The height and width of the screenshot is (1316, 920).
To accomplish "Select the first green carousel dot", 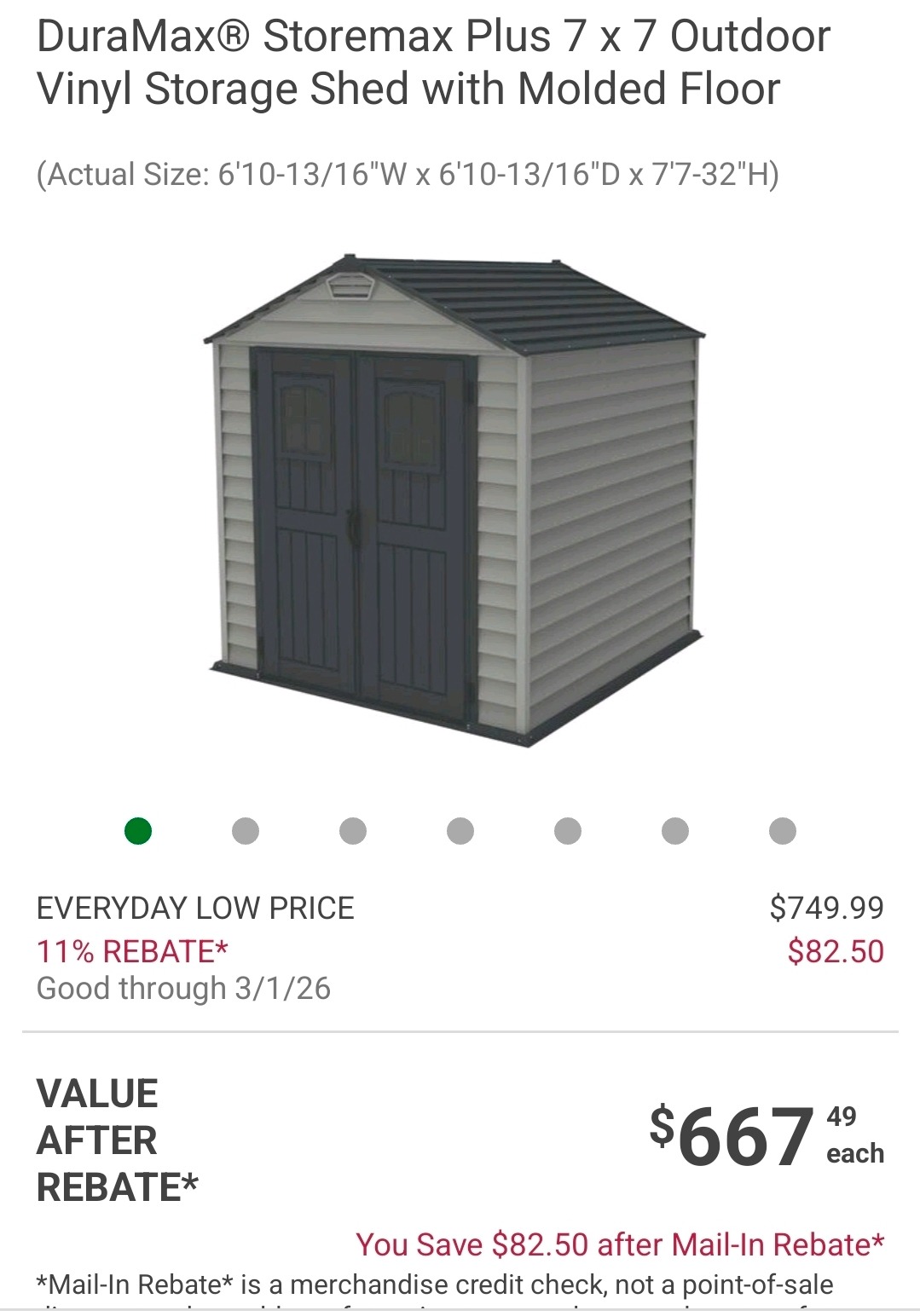I will (138, 830).
